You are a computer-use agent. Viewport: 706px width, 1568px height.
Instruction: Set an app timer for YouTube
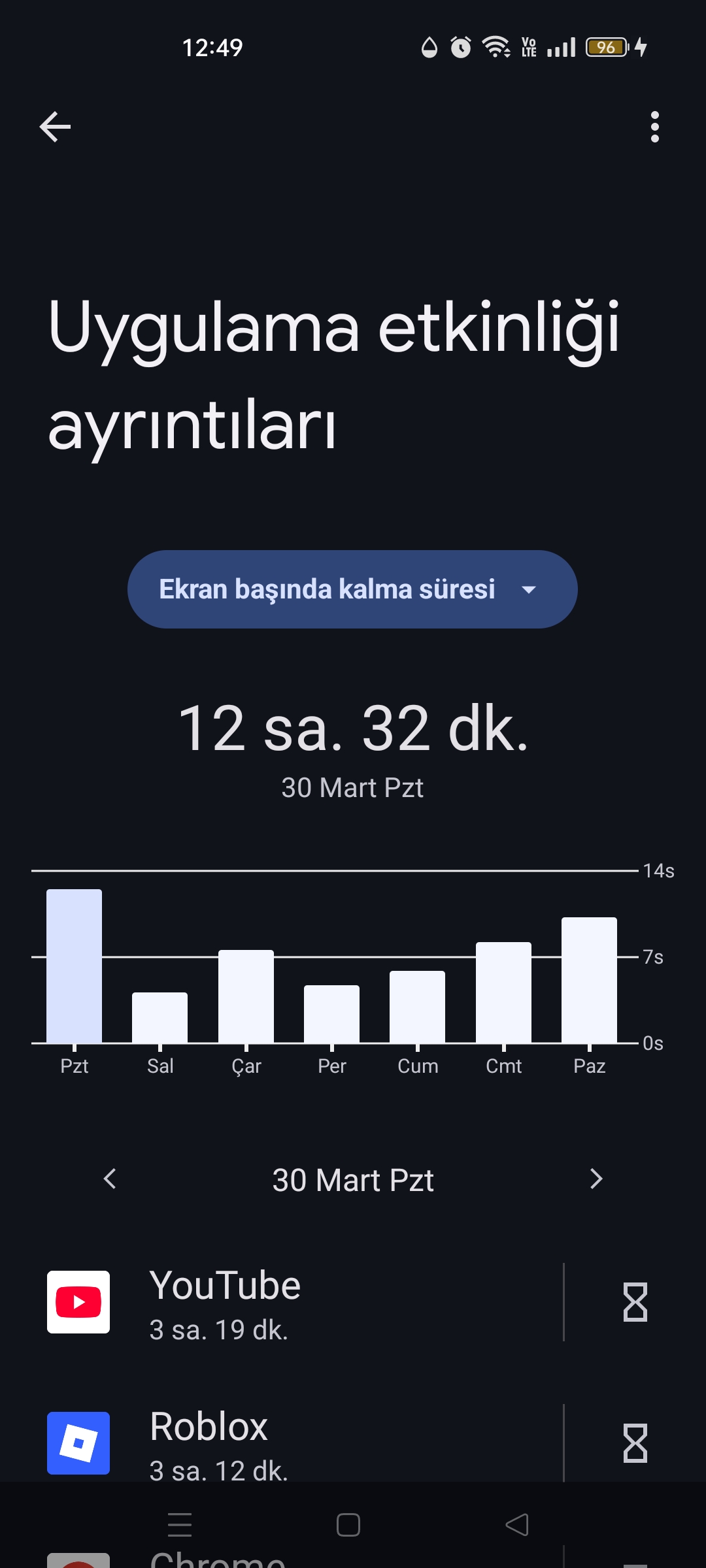(x=635, y=1302)
